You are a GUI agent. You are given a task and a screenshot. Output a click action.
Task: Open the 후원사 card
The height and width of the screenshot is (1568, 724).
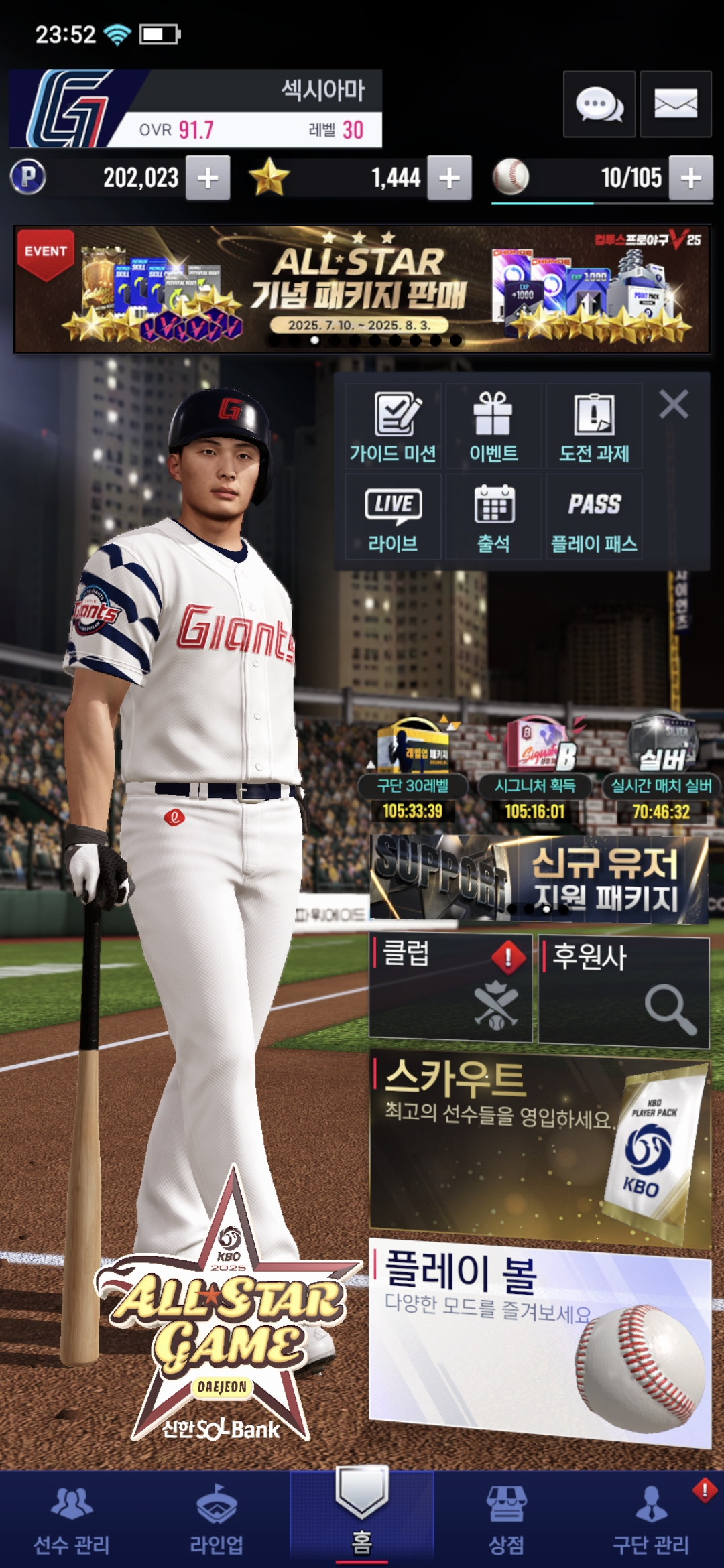click(x=623, y=990)
